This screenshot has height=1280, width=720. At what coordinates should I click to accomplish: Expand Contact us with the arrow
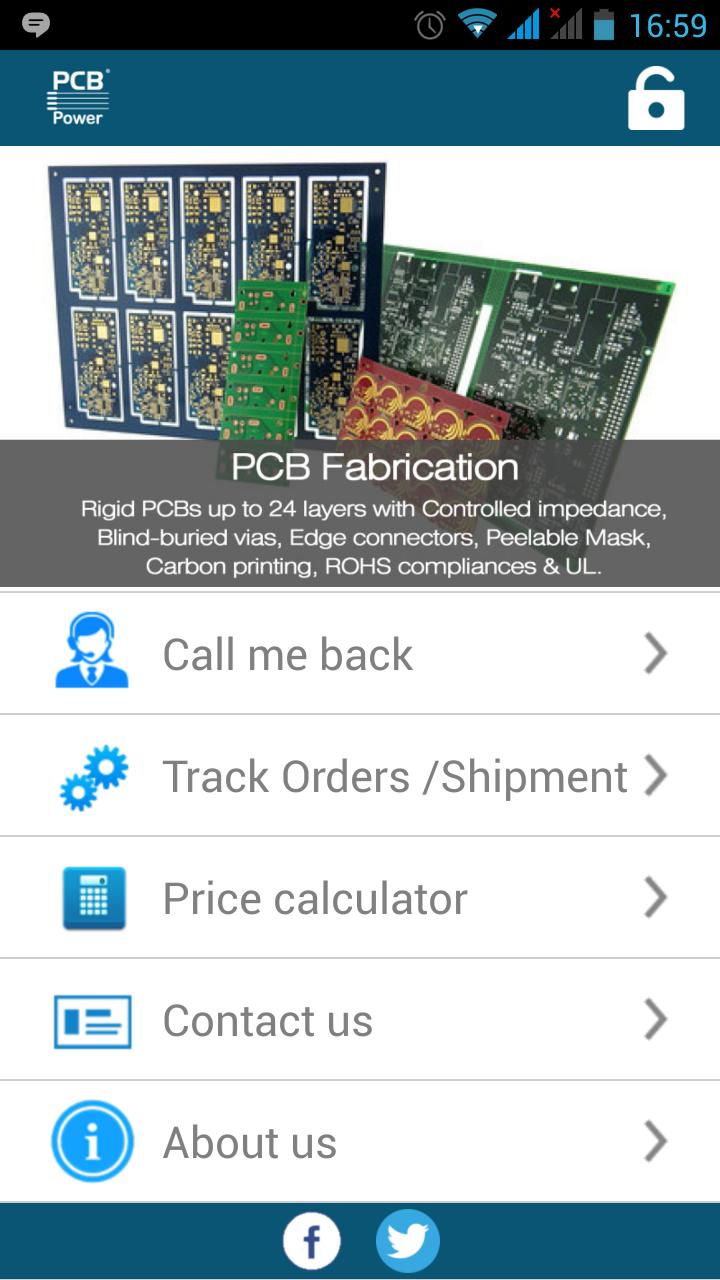[x=656, y=1019]
